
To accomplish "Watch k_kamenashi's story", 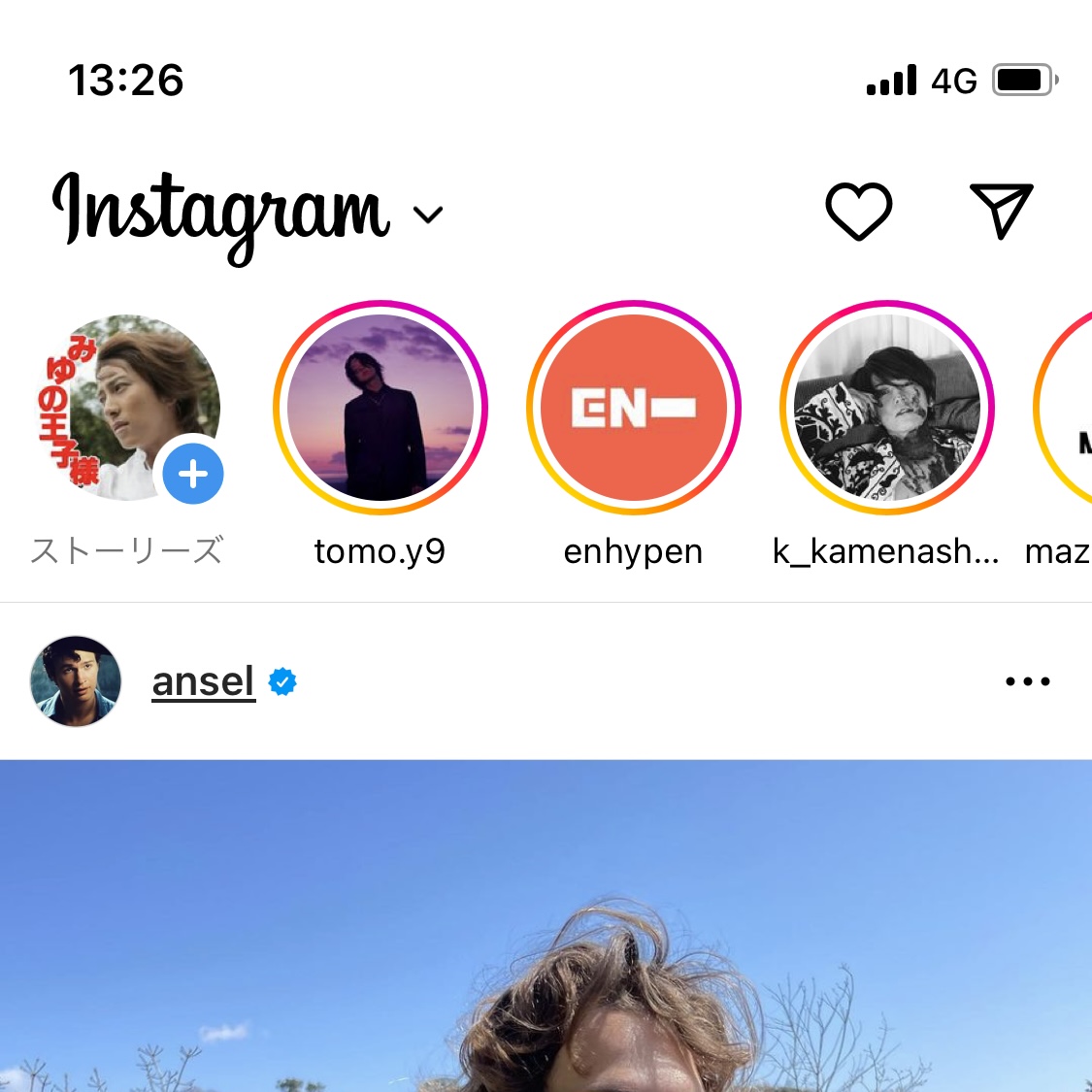I will point(886,408).
